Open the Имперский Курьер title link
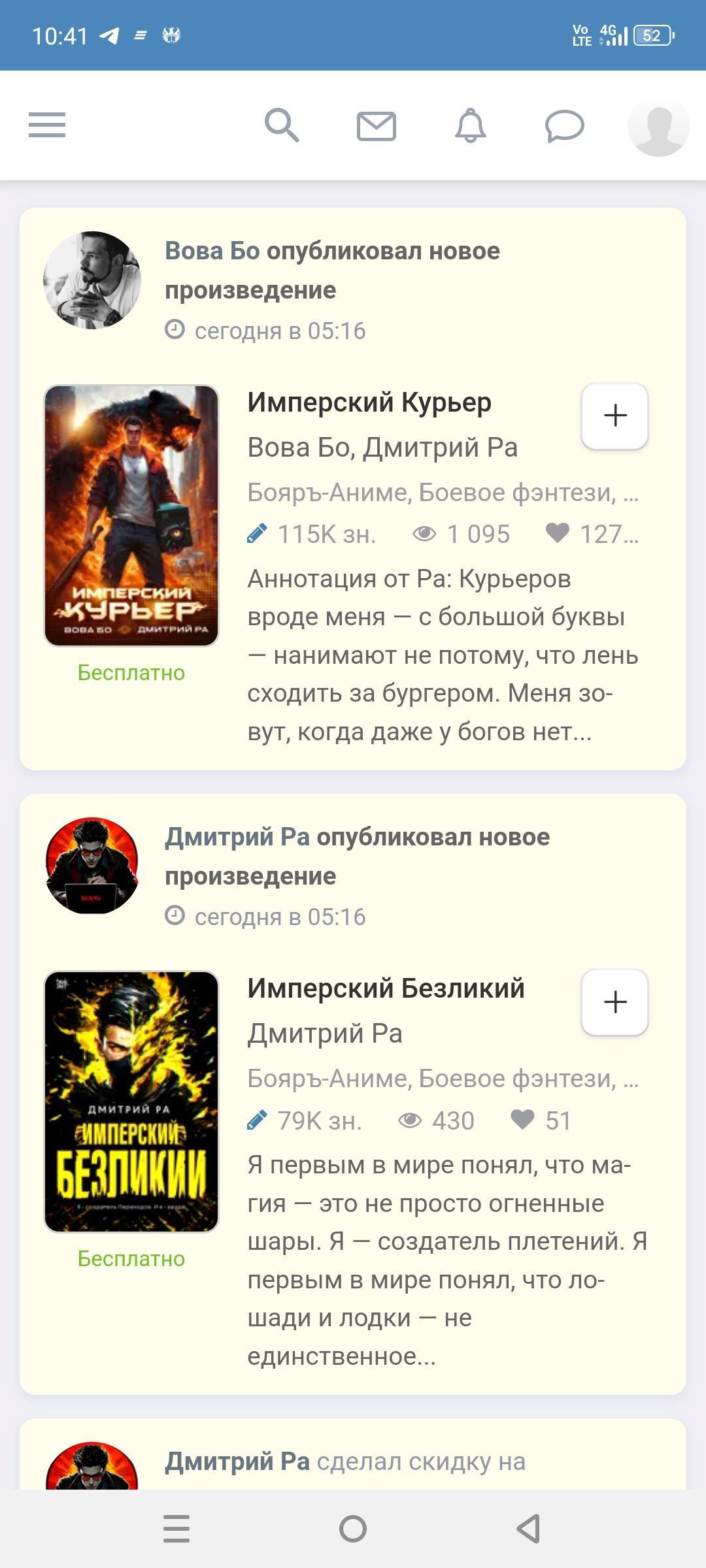 369,402
